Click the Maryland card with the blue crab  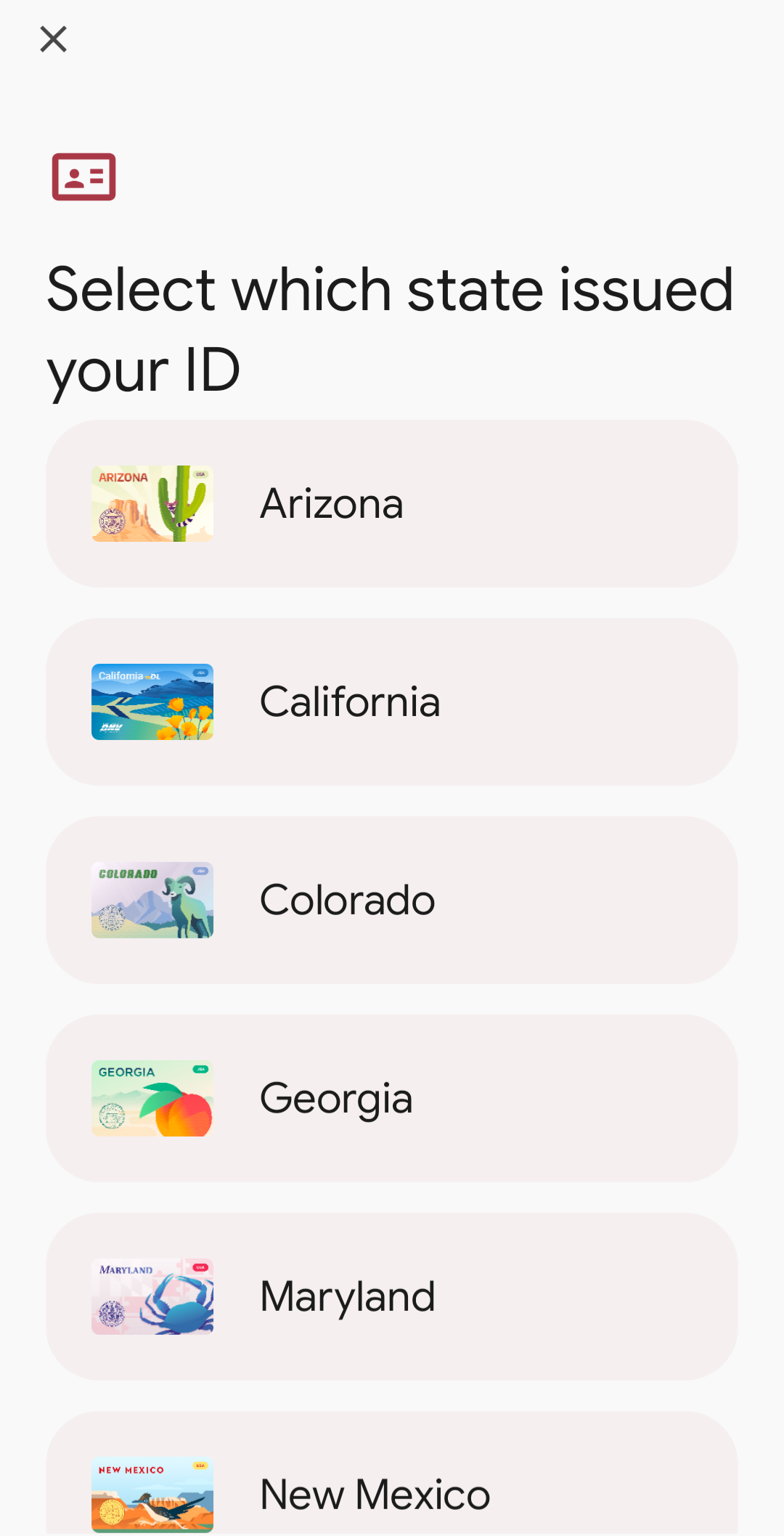[x=151, y=1296]
